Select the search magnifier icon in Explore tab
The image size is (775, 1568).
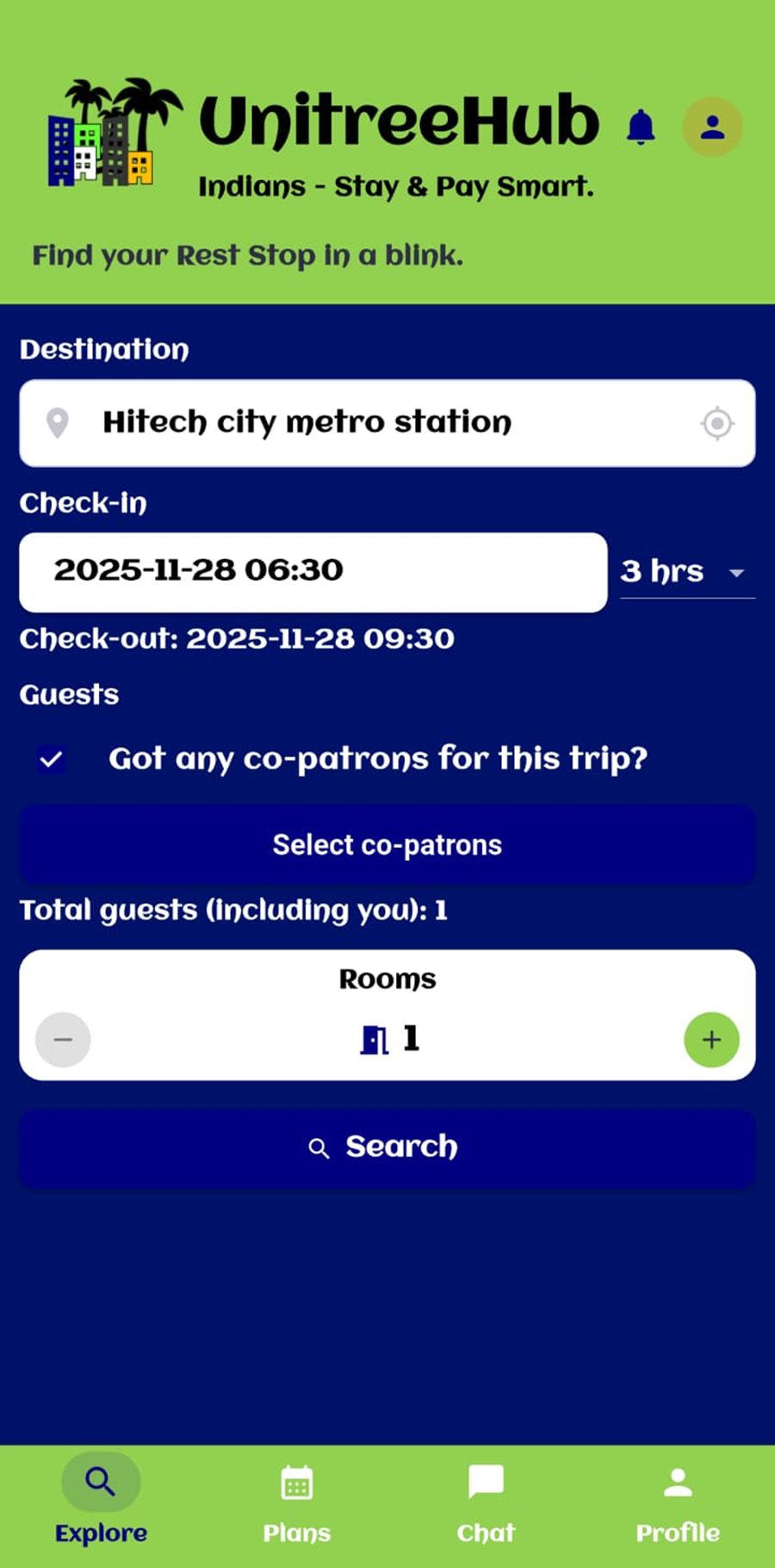(x=100, y=1476)
